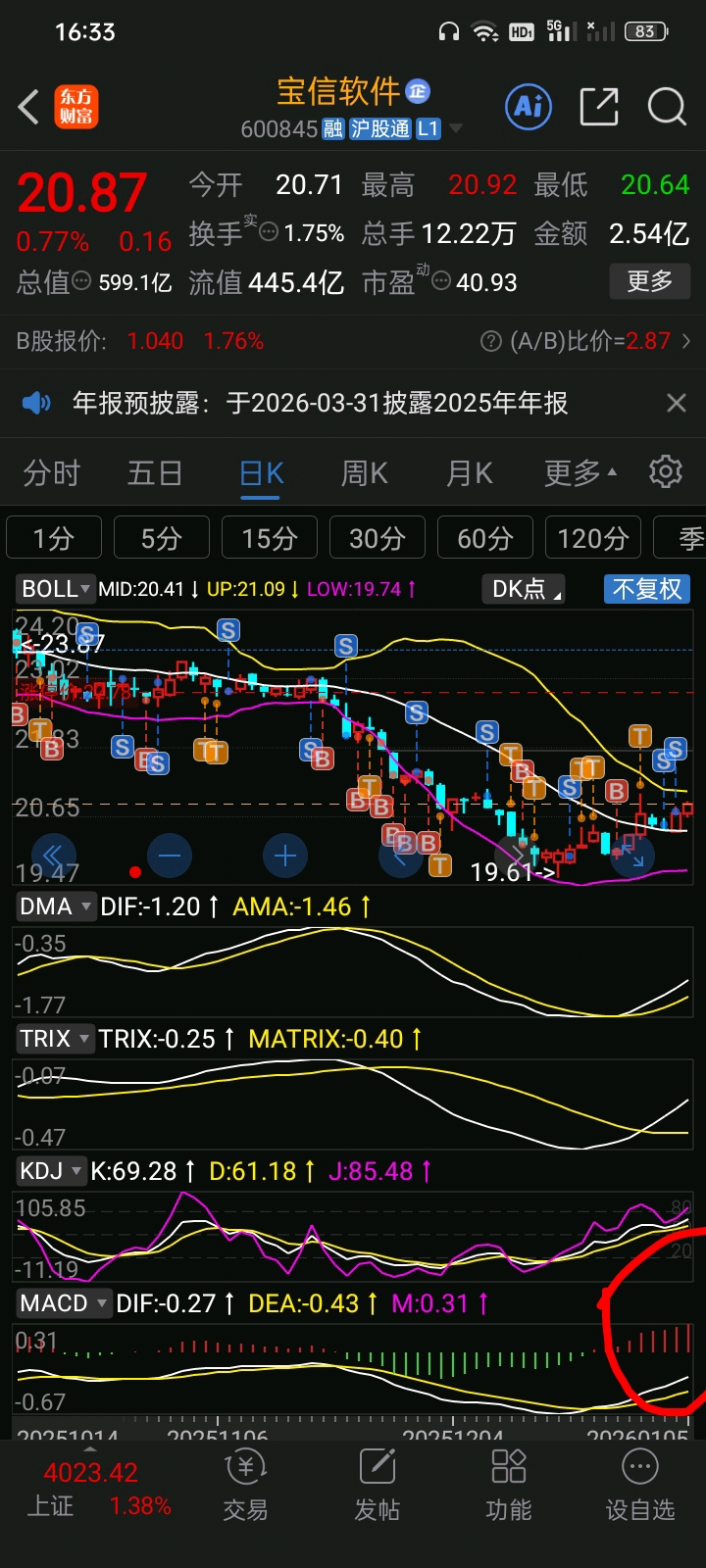Open the AI assistant icon
Screen dimensions: 706x1568
pyautogui.click(x=529, y=107)
